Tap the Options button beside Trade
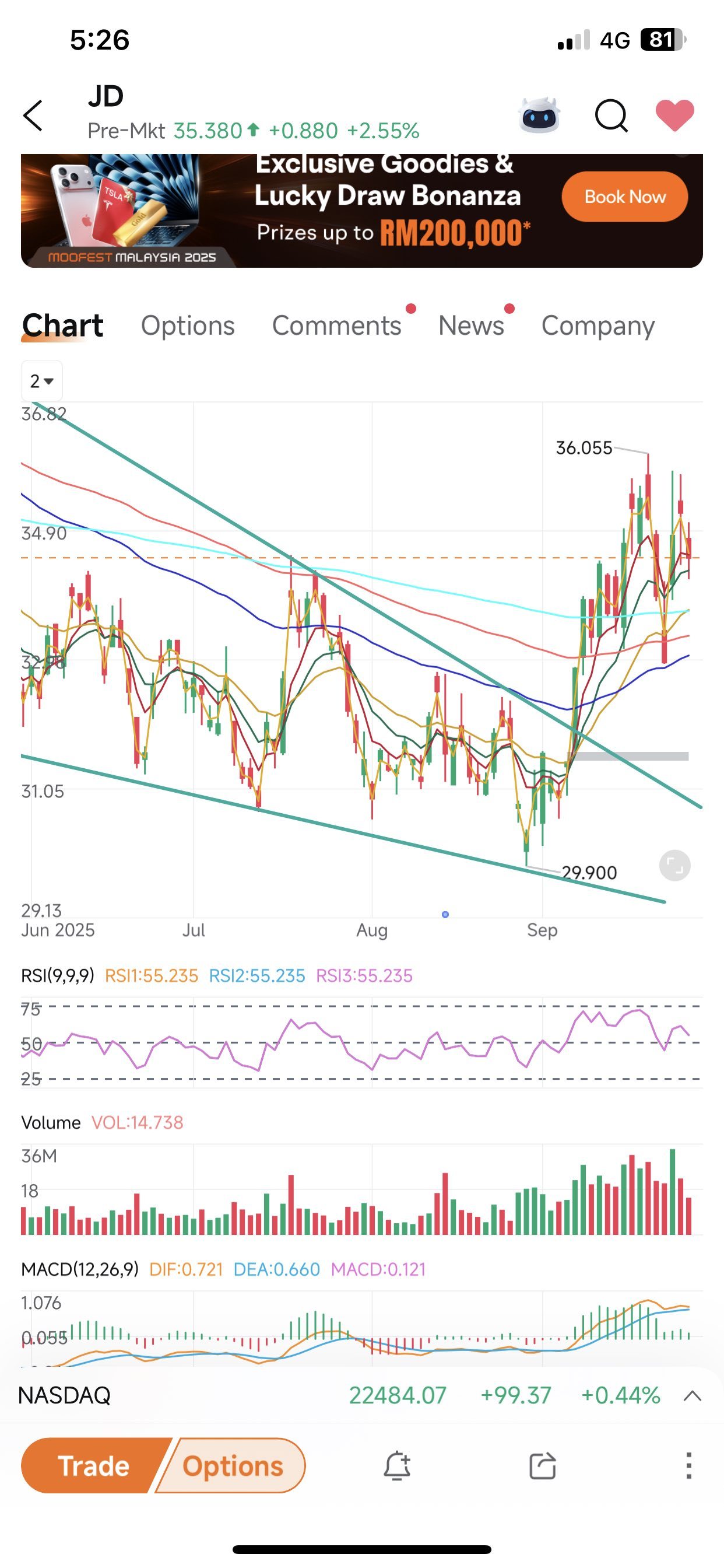Viewport: 724px width, 1568px height. pyautogui.click(x=233, y=1466)
